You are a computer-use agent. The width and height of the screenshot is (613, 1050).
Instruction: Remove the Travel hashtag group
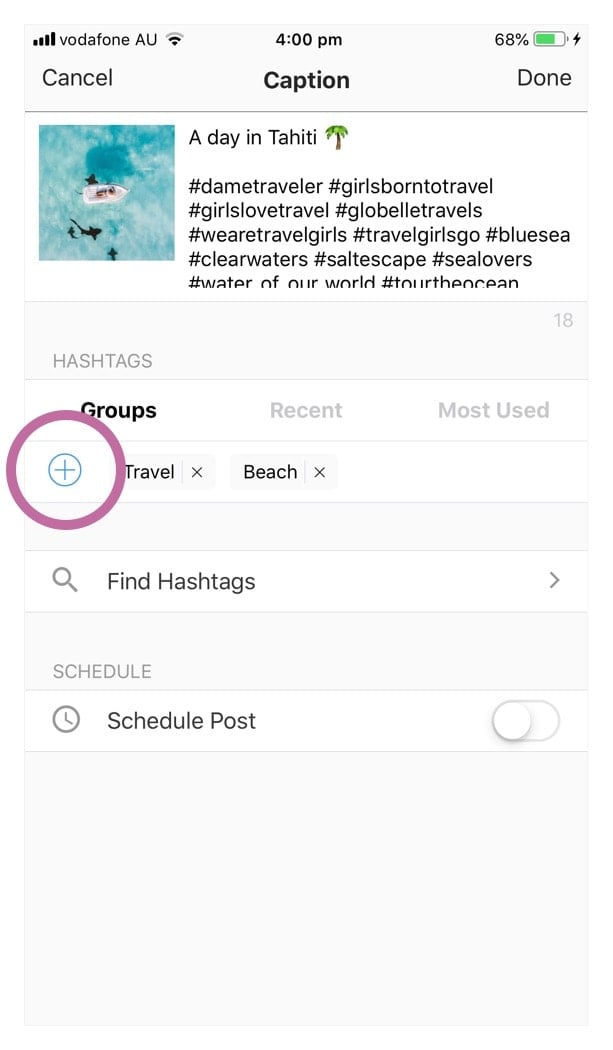[x=197, y=472]
